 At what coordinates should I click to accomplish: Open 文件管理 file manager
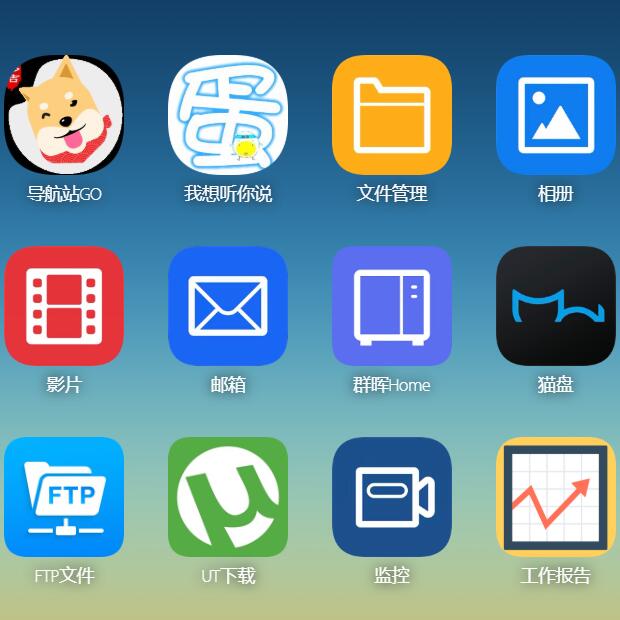click(x=392, y=115)
